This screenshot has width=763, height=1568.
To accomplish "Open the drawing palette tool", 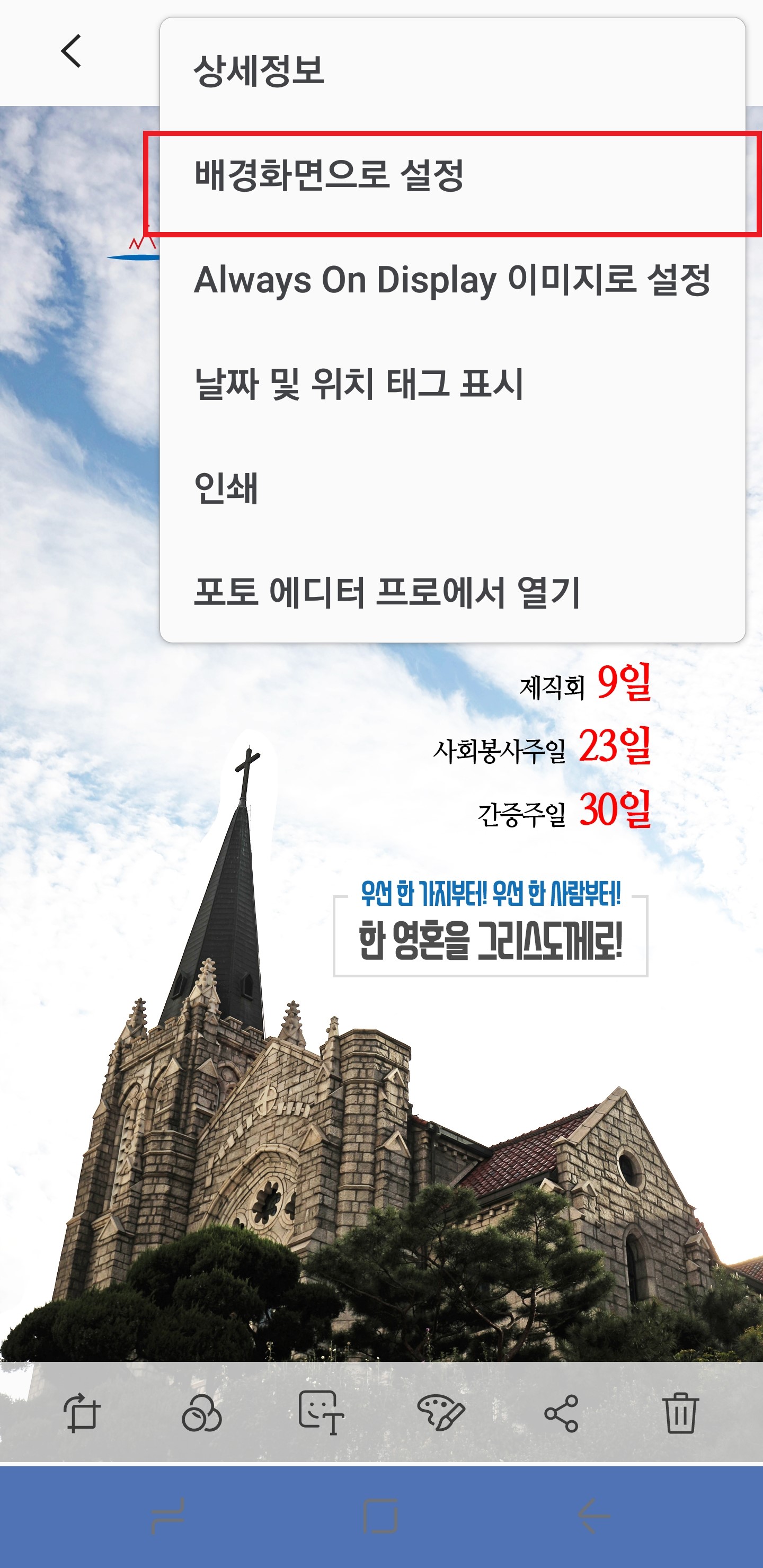I will point(441,1413).
